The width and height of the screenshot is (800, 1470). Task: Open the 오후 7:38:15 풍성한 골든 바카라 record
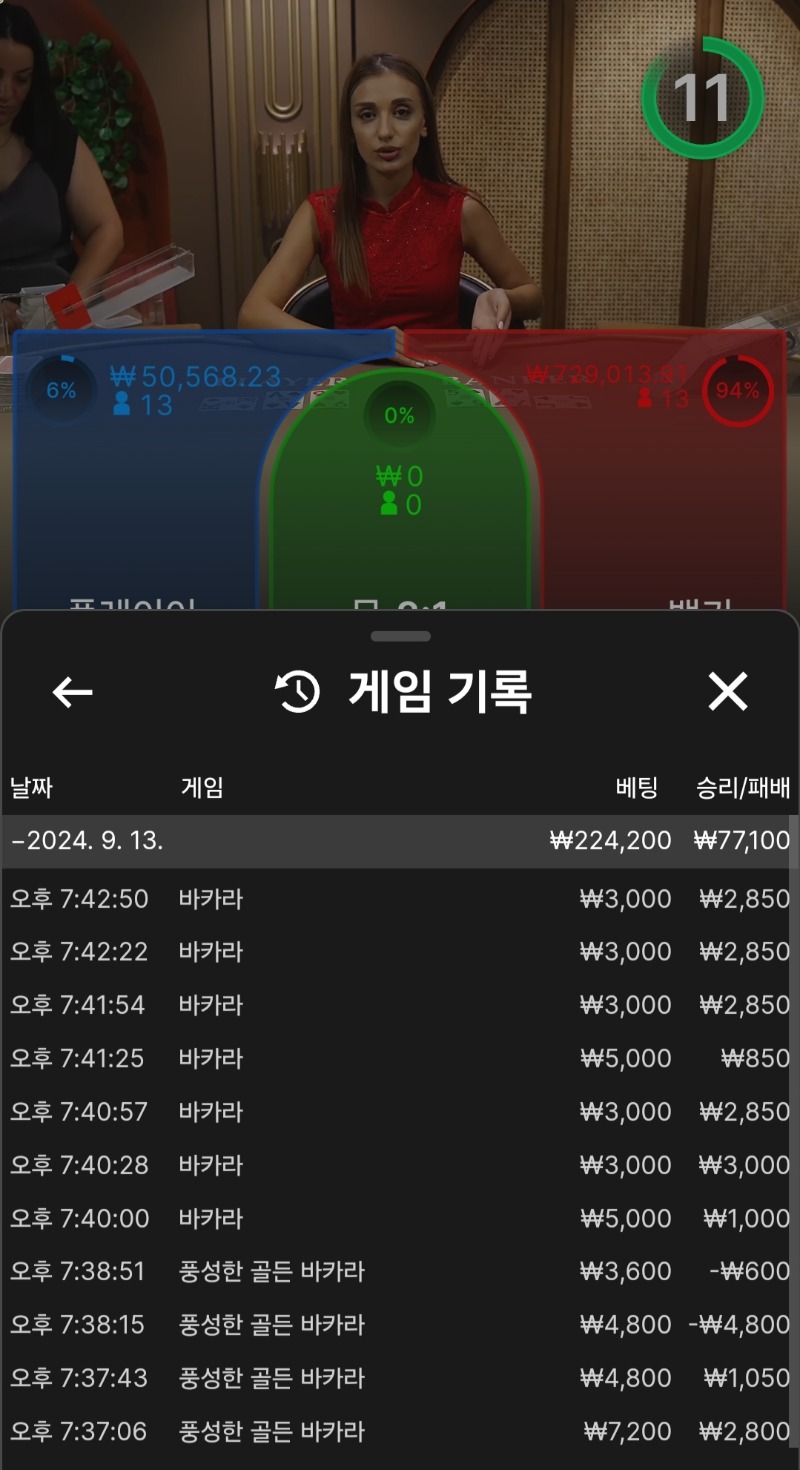click(x=400, y=1325)
